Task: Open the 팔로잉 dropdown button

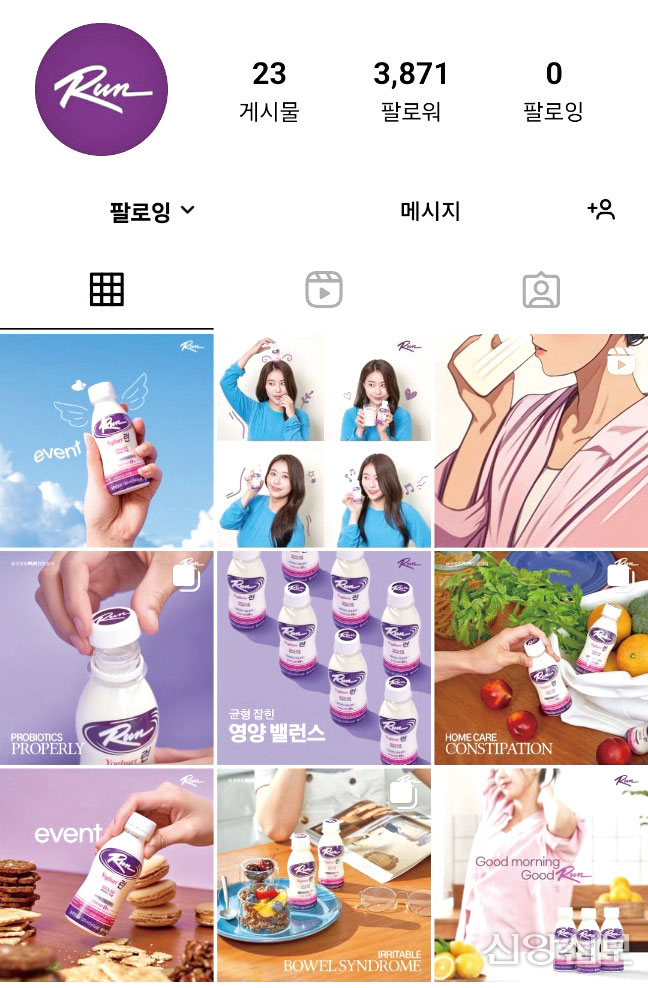Action: click(152, 211)
